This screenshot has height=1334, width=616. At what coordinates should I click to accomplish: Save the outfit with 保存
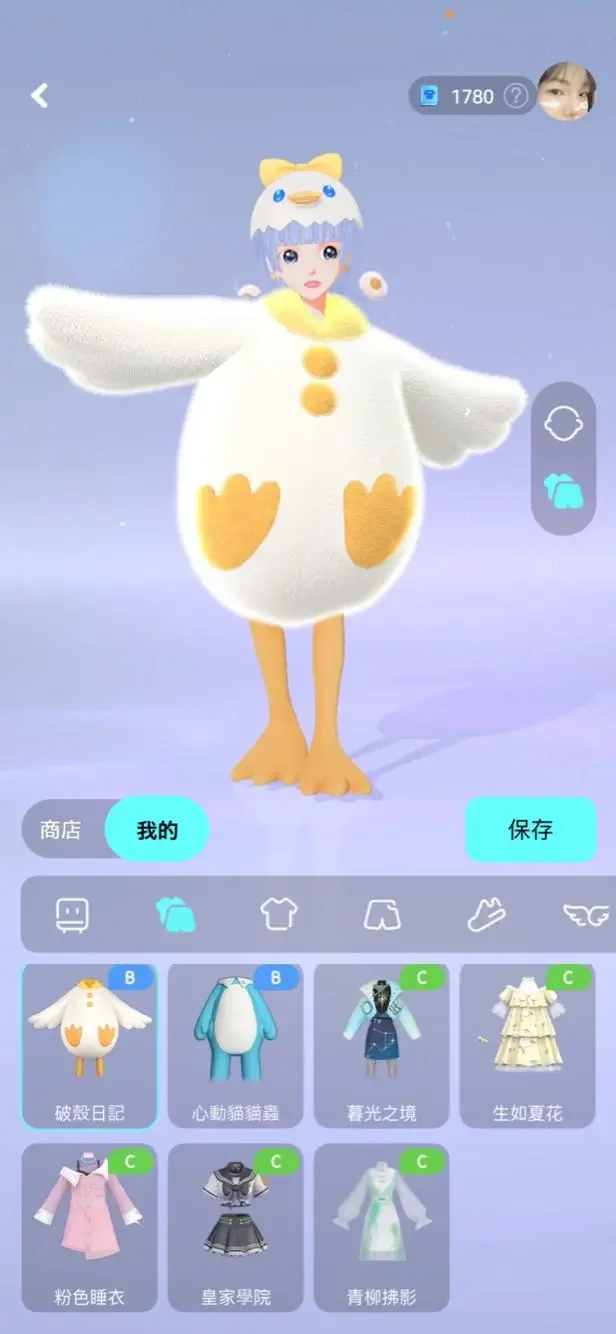[530, 829]
